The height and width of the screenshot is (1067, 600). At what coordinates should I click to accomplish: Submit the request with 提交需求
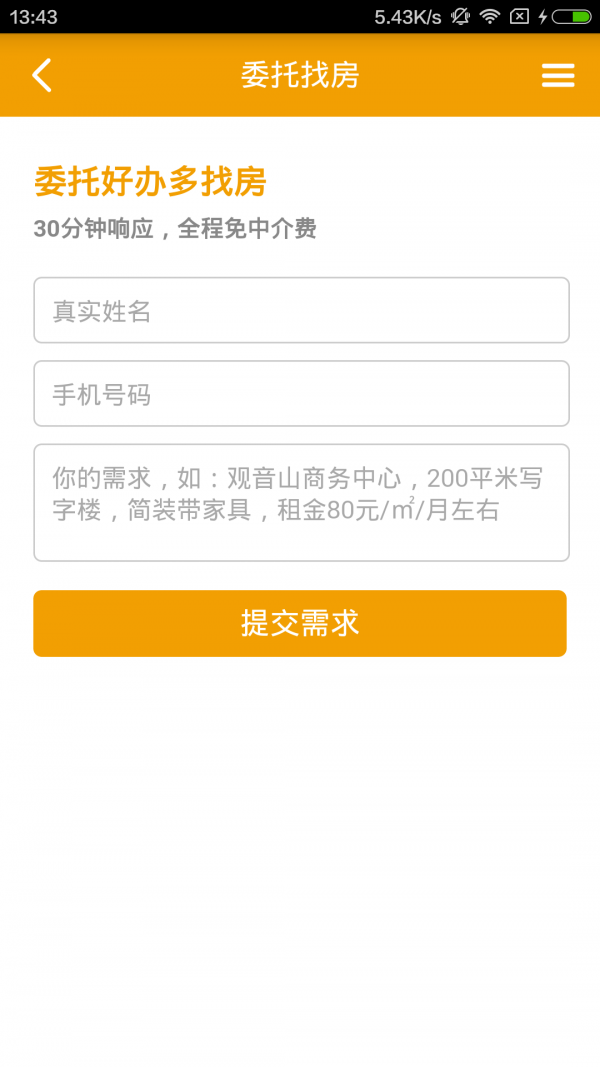pos(300,623)
